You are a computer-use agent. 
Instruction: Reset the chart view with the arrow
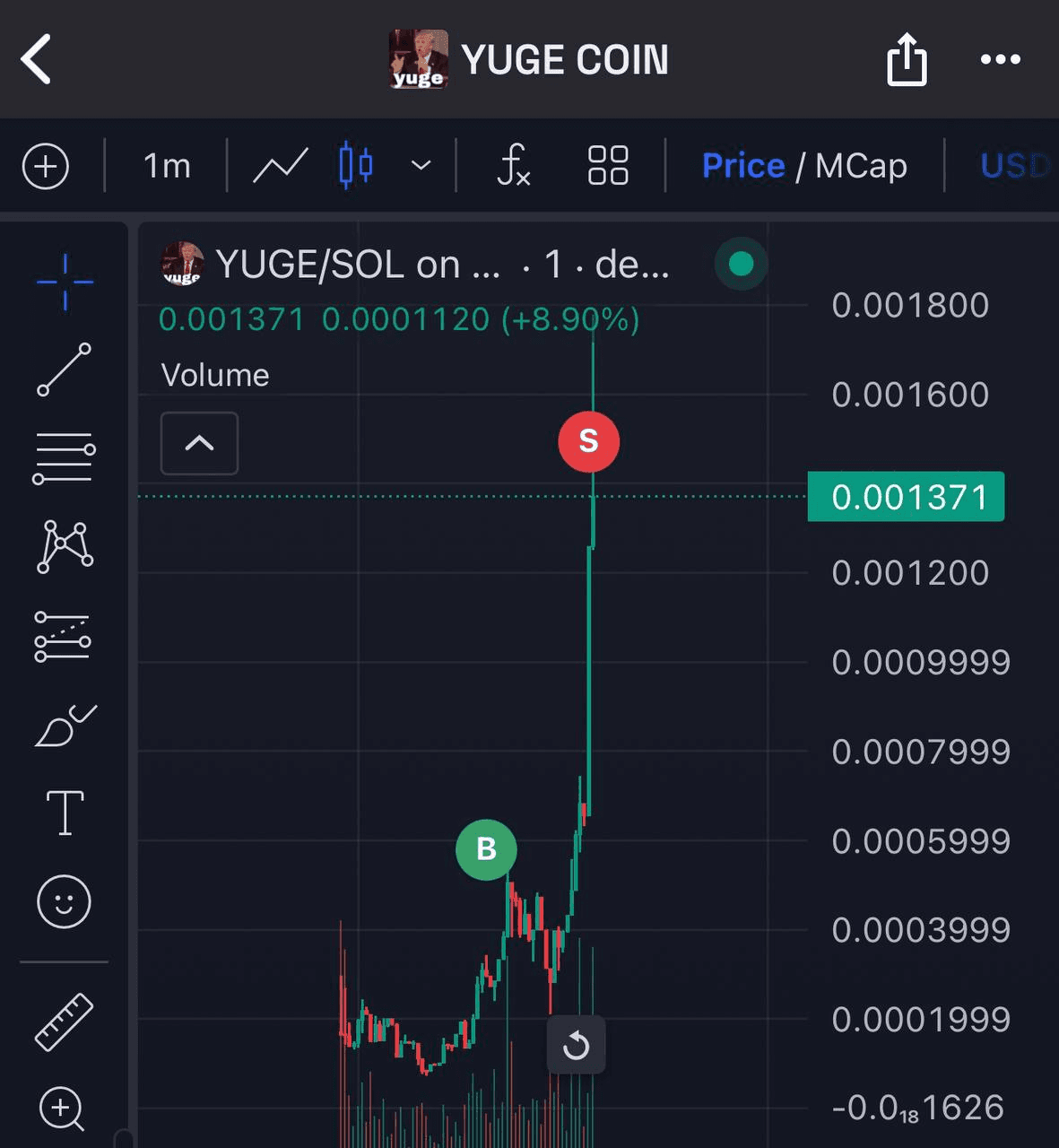coord(576,1045)
